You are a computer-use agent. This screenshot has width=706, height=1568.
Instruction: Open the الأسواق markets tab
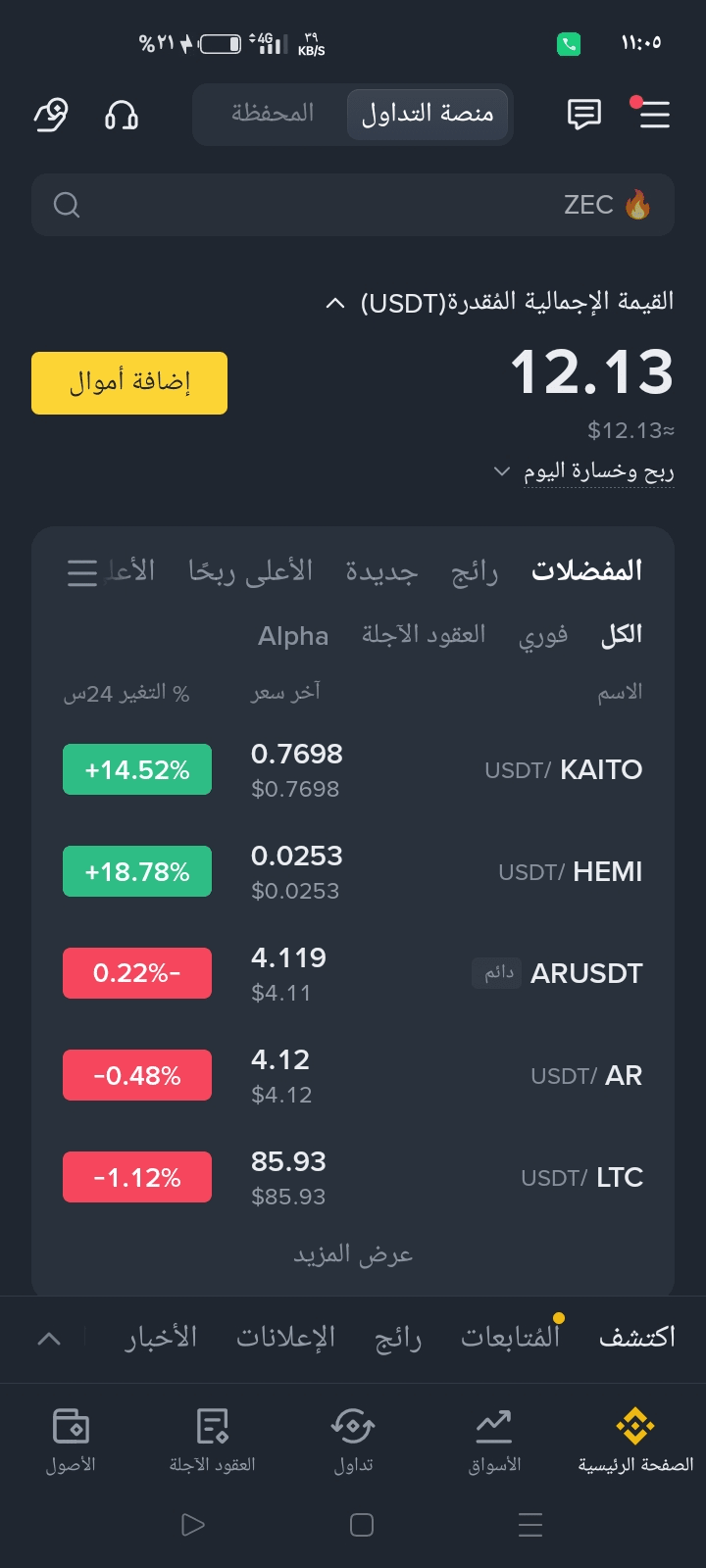pos(494,1441)
